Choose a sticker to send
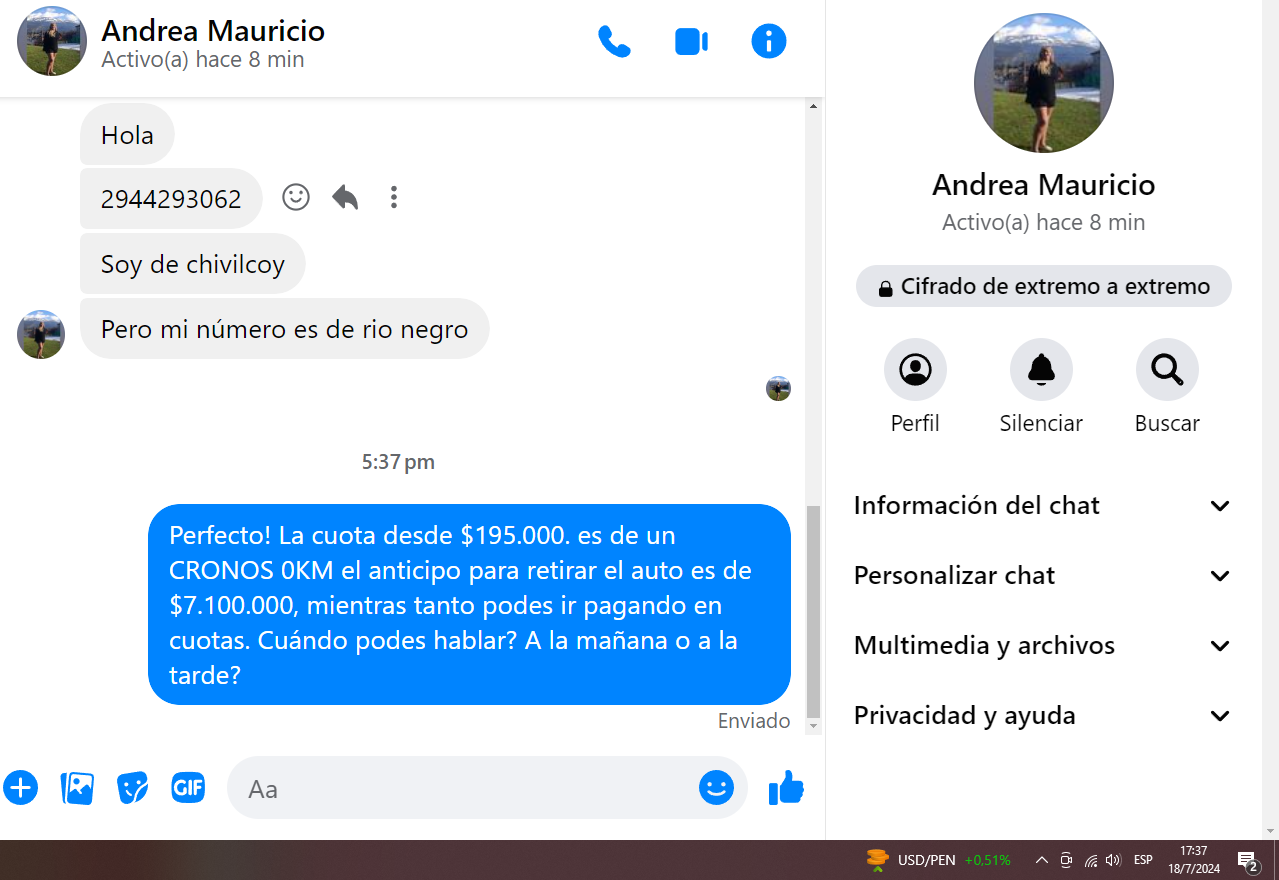 coord(133,788)
